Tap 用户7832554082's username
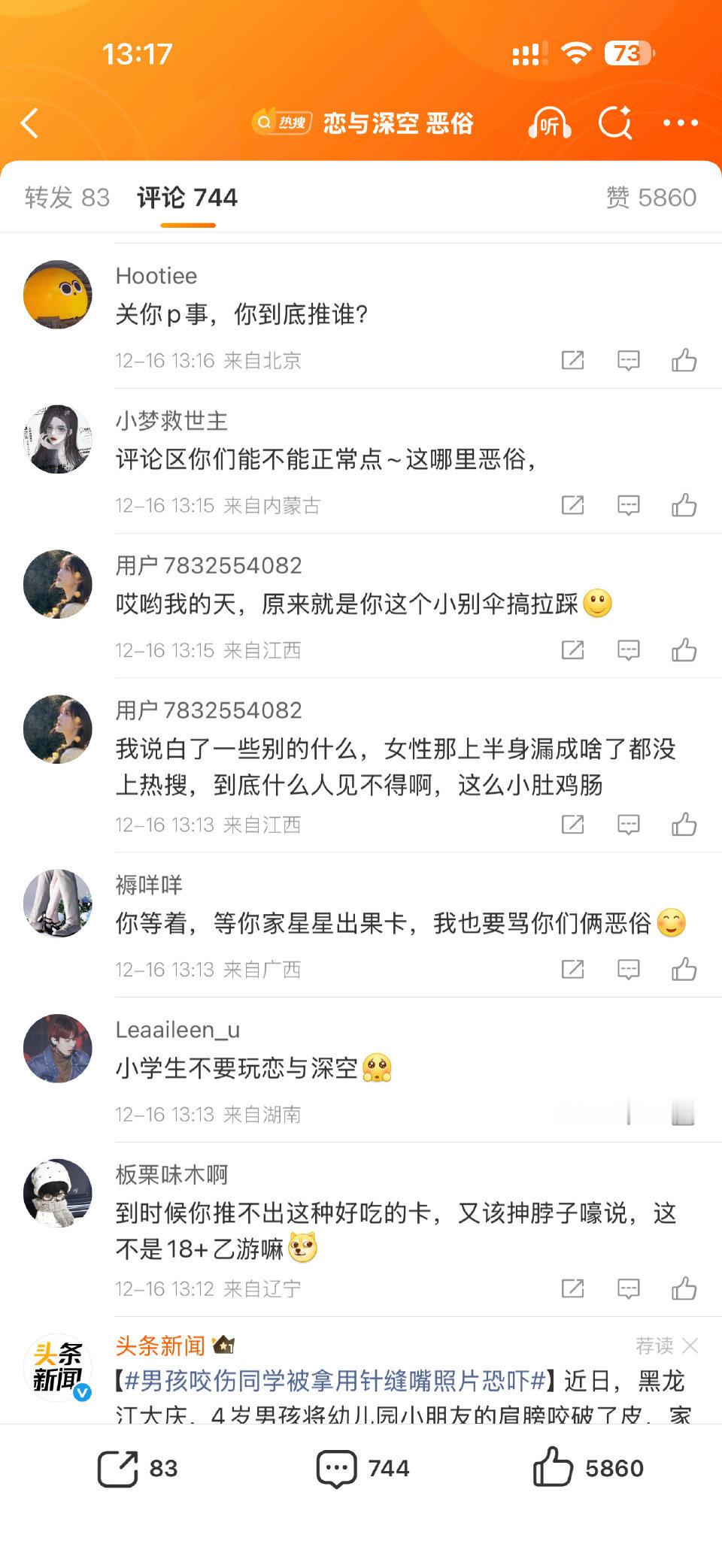722x1568 pixels. point(209,566)
